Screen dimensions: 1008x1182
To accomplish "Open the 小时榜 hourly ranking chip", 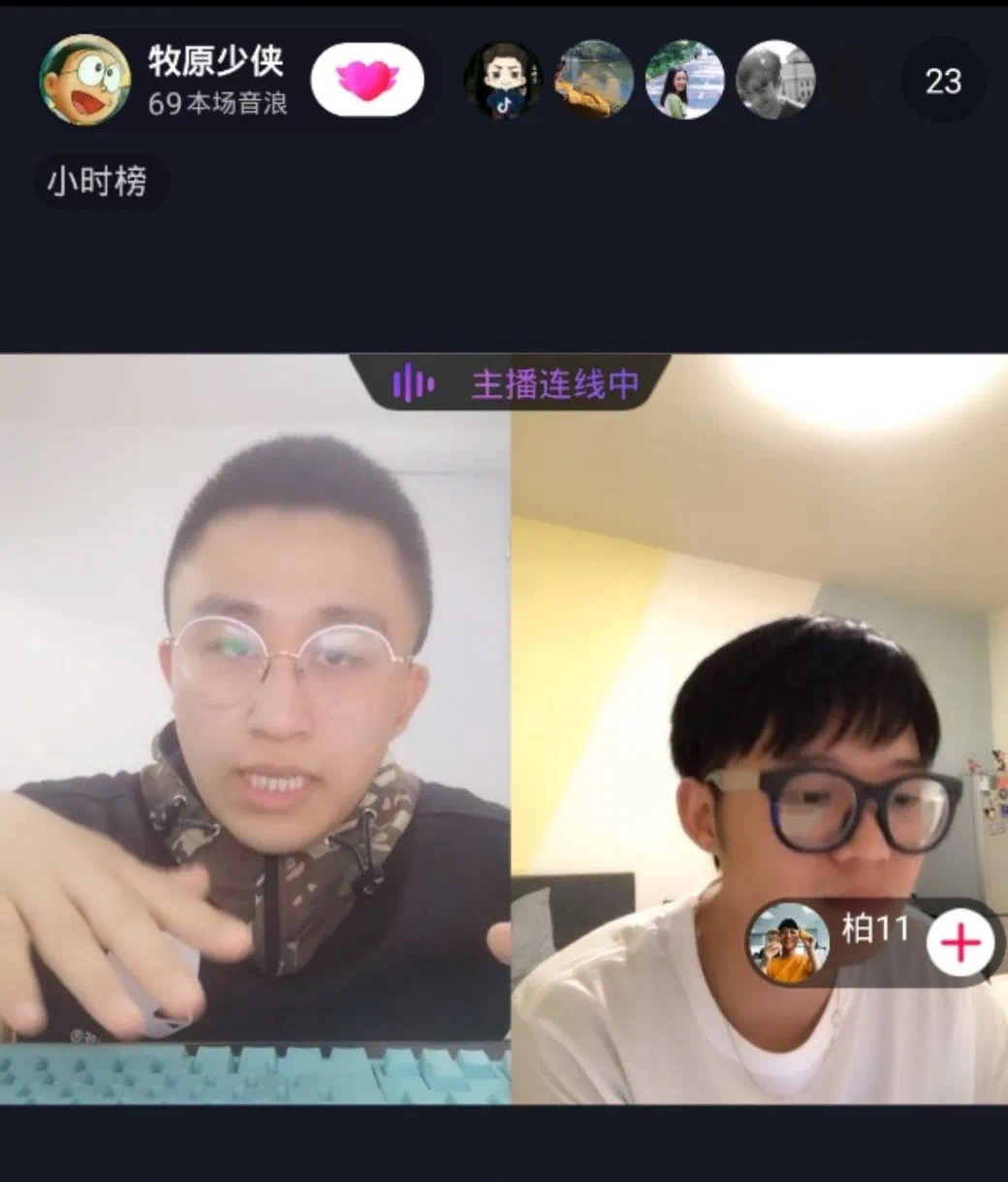I will tap(98, 181).
